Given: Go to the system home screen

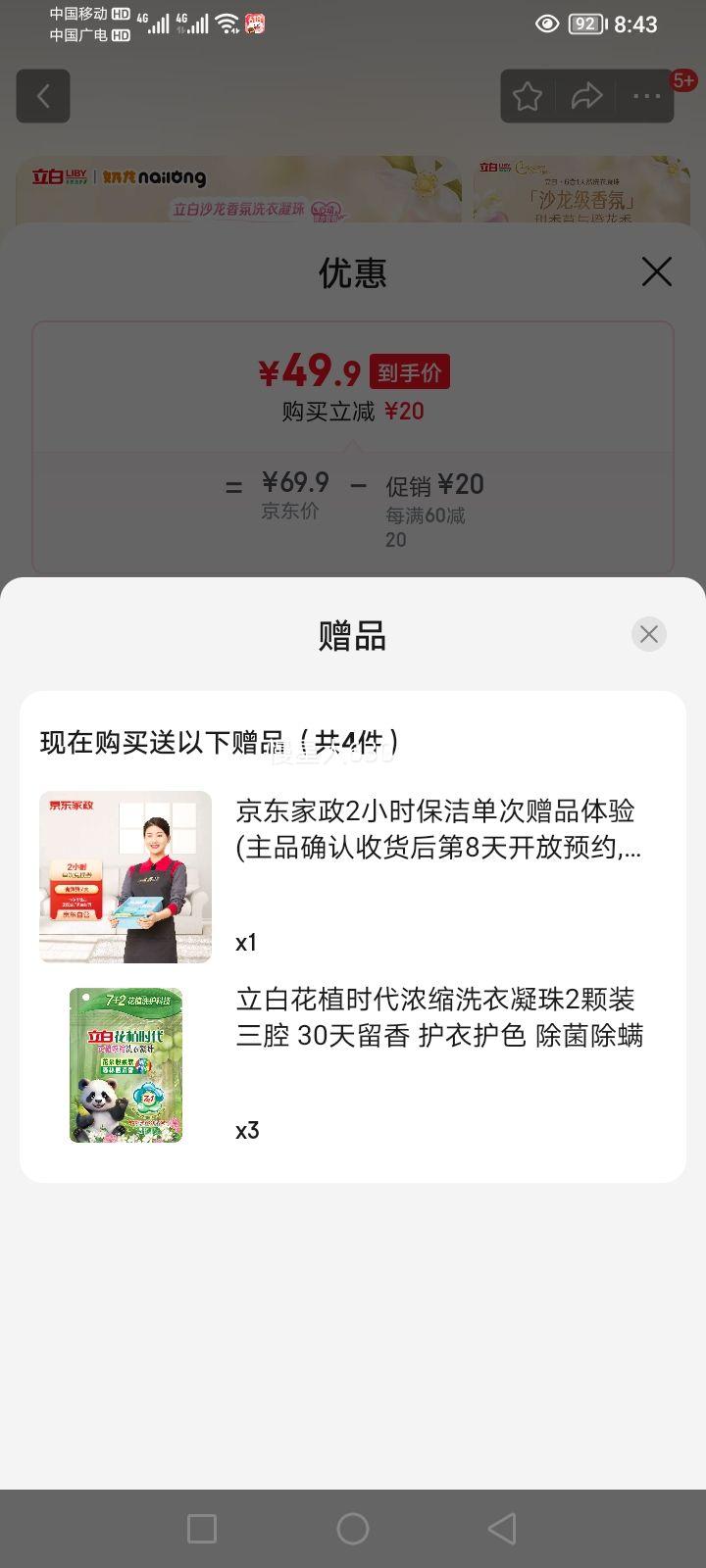Looking at the screenshot, I should (353, 1528).
